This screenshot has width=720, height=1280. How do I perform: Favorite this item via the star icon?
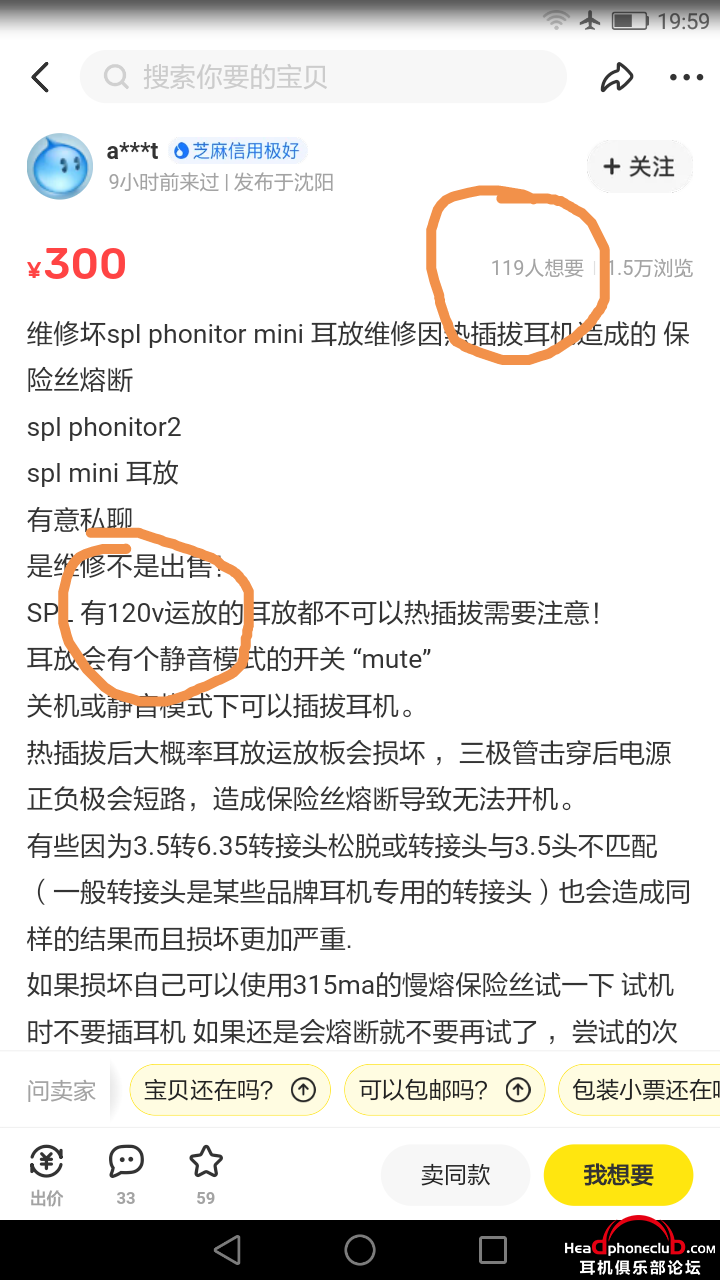205,1174
